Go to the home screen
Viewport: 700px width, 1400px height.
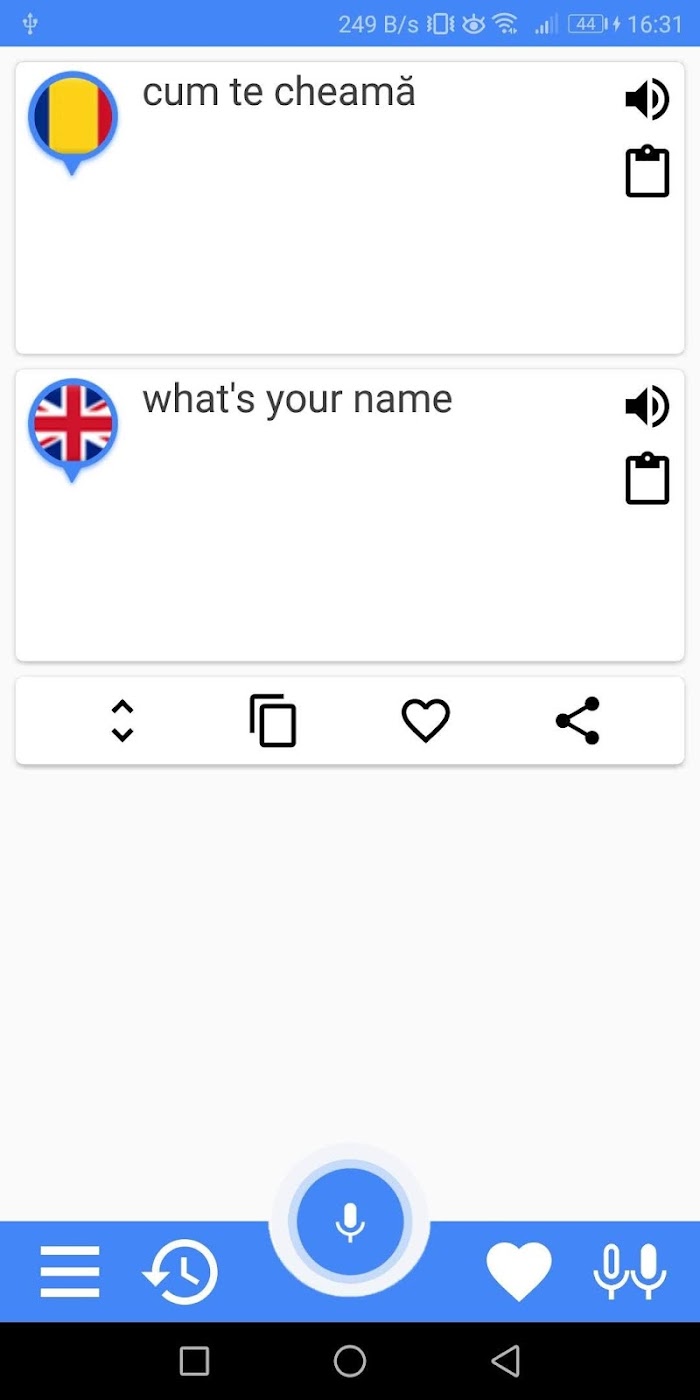point(350,1361)
